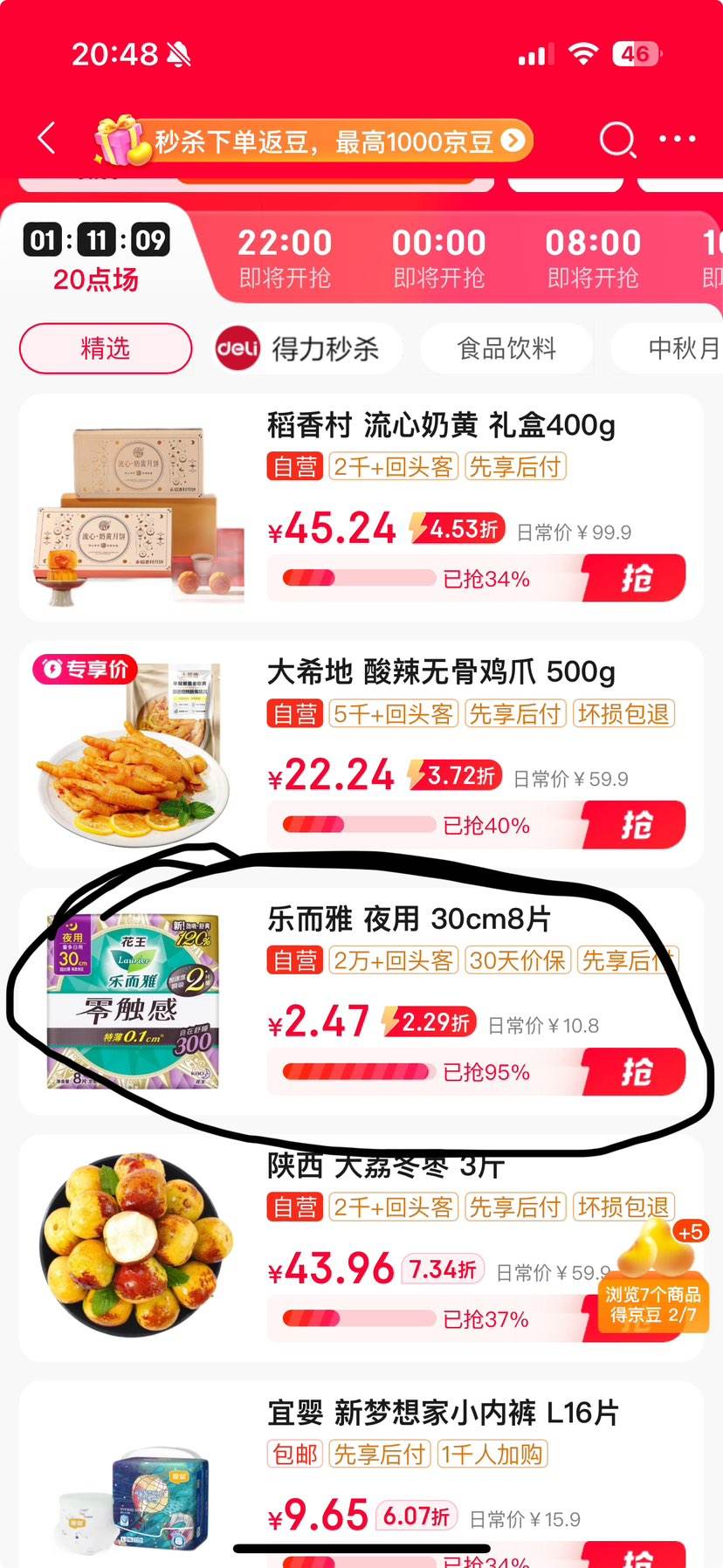Tap 抢 for 大希地 酸辣无骨鸡爪
The image size is (723, 1568).
point(637,825)
